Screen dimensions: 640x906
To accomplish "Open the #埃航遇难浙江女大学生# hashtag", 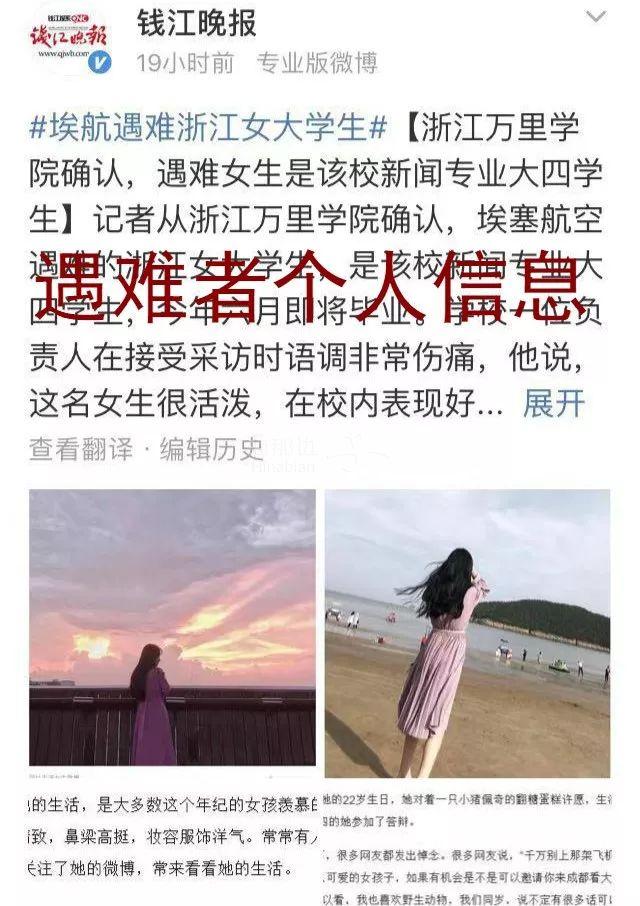I will click(x=209, y=129).
